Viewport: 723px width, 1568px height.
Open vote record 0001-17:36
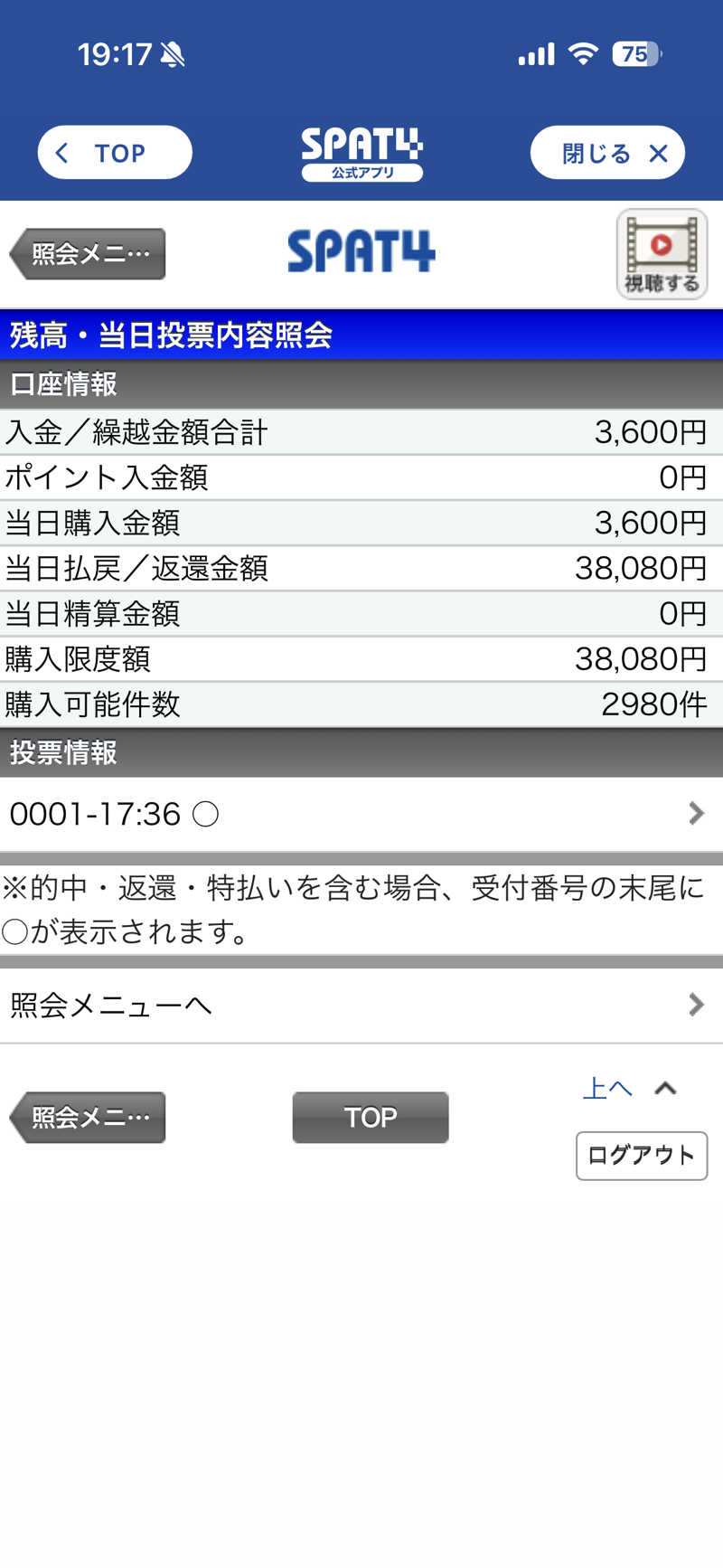(x=361, y=814)
